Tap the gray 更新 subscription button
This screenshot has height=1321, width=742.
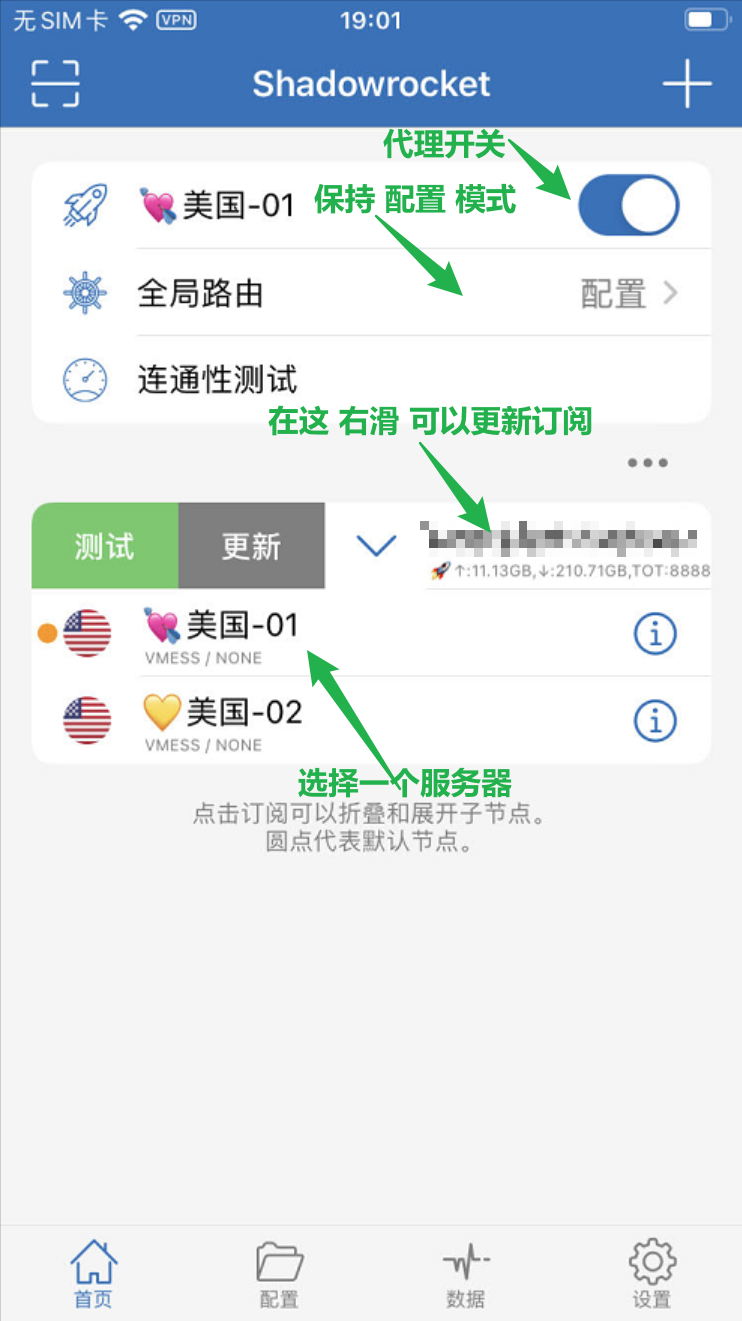[251, 546]
